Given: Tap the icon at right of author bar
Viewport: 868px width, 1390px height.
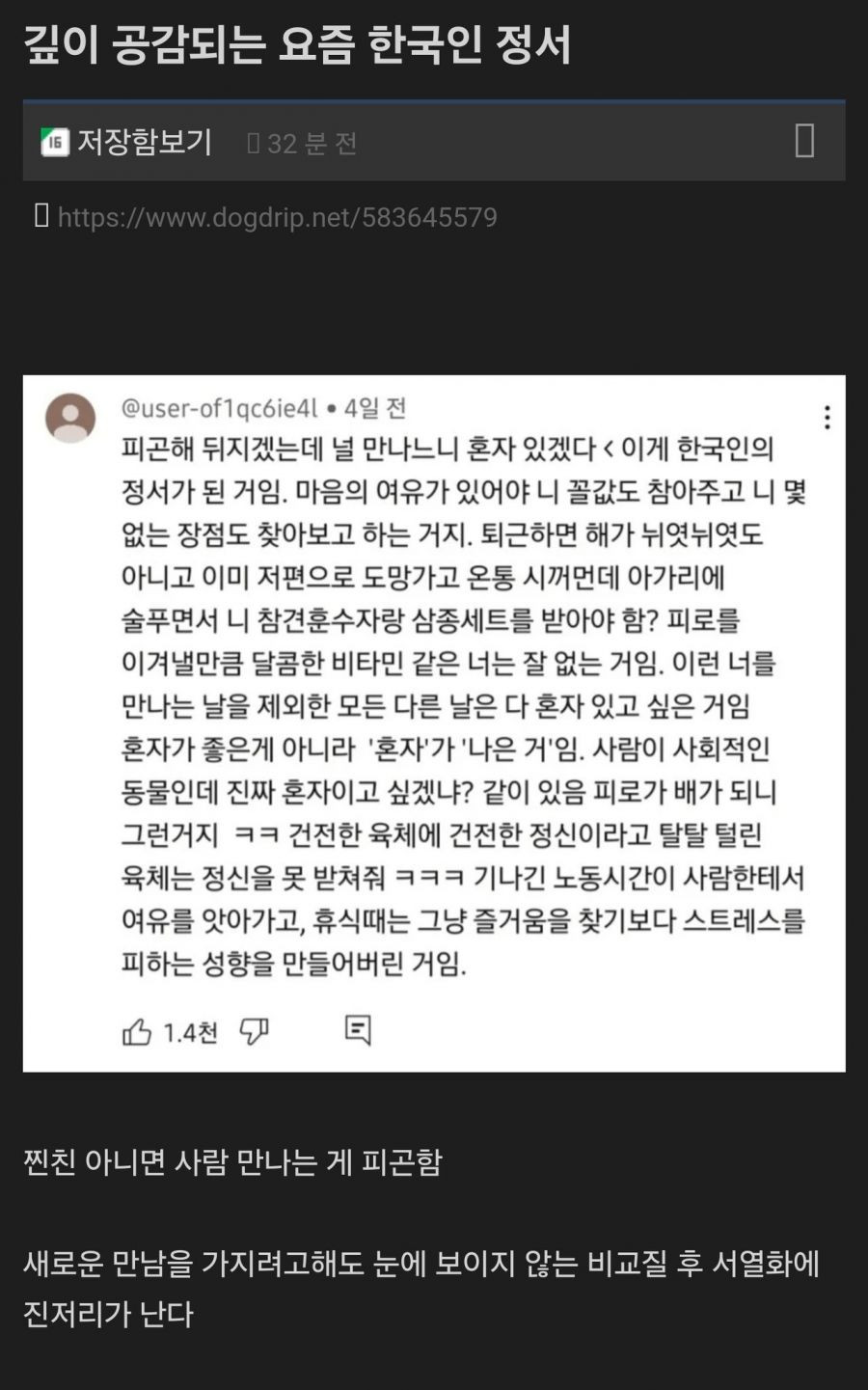Looking at the screenshot, I should [804, 141].
